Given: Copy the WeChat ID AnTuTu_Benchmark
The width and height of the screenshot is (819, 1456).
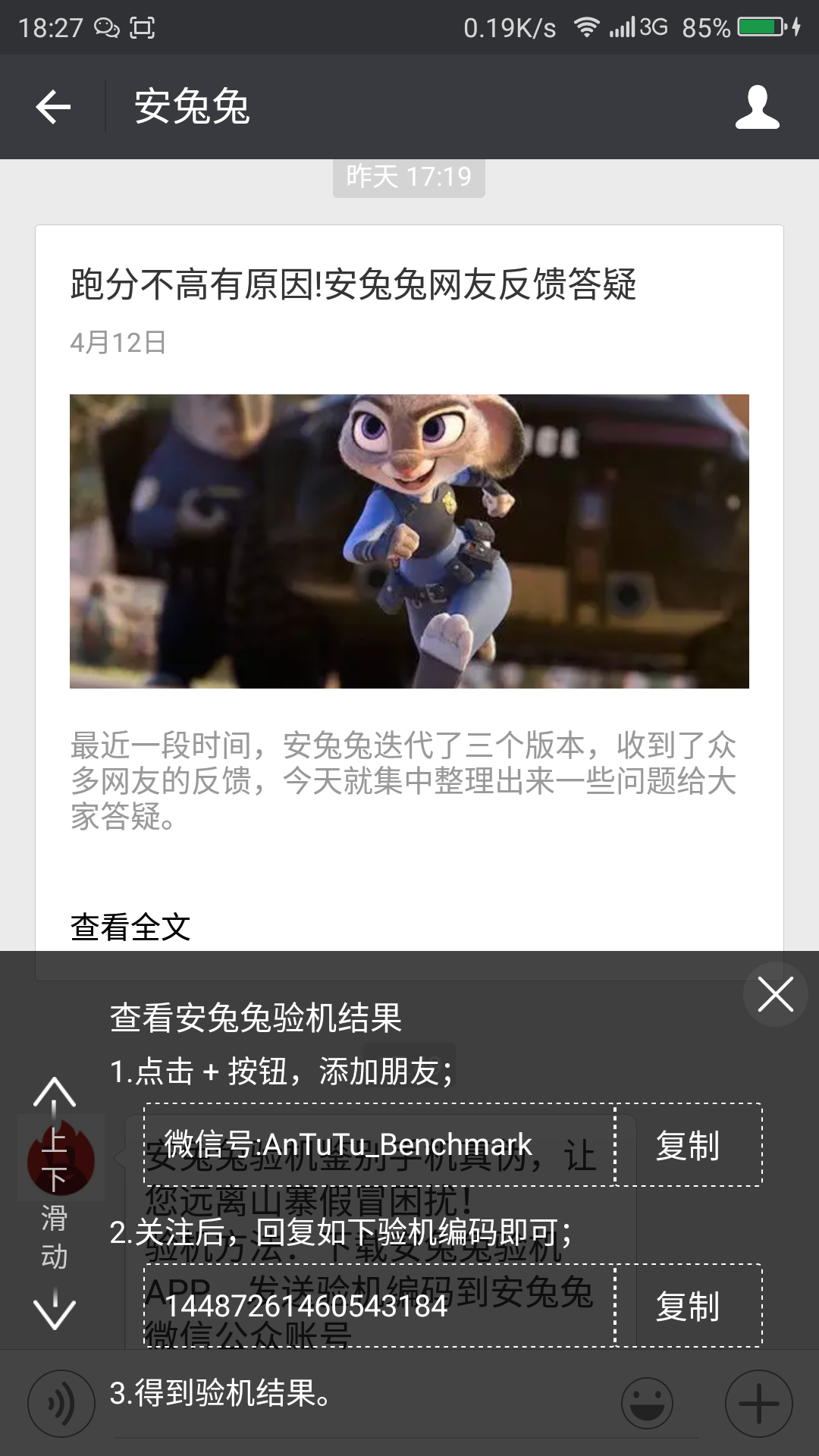Looking at the screenshot, I should click(688, 1145).
